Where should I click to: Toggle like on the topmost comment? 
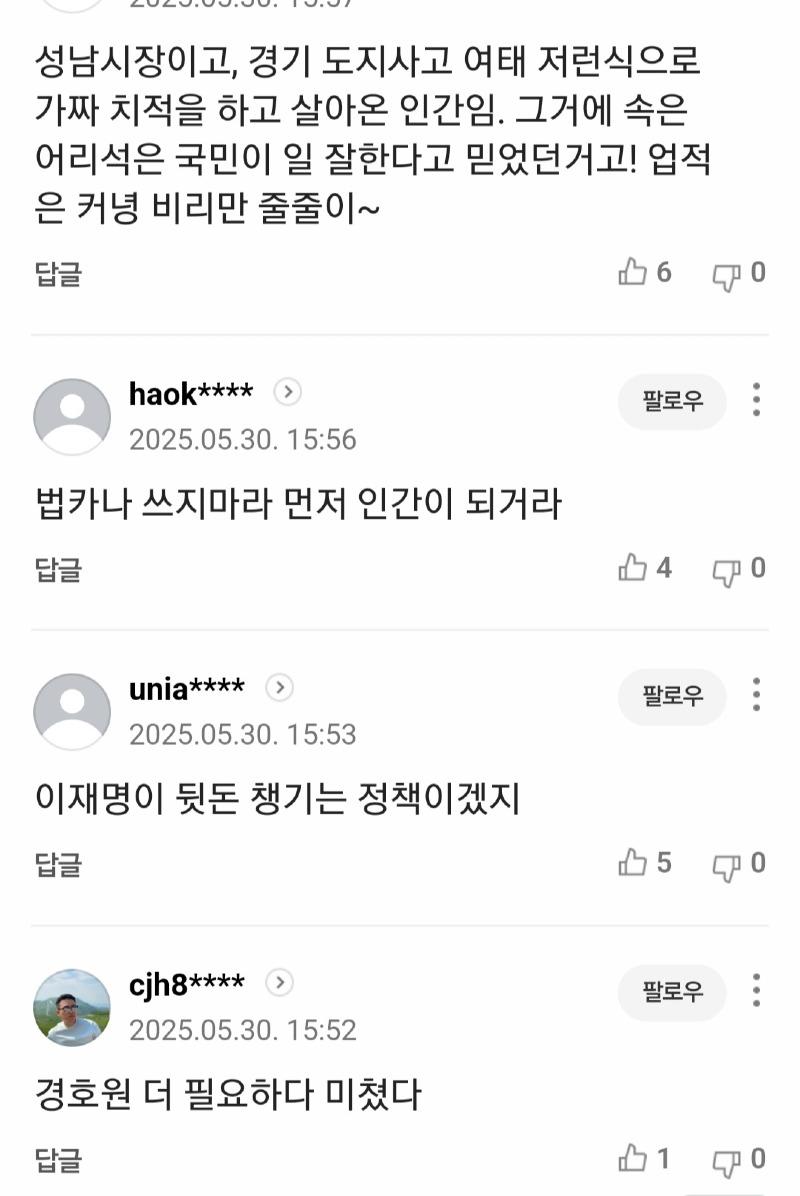coord(633,270)
